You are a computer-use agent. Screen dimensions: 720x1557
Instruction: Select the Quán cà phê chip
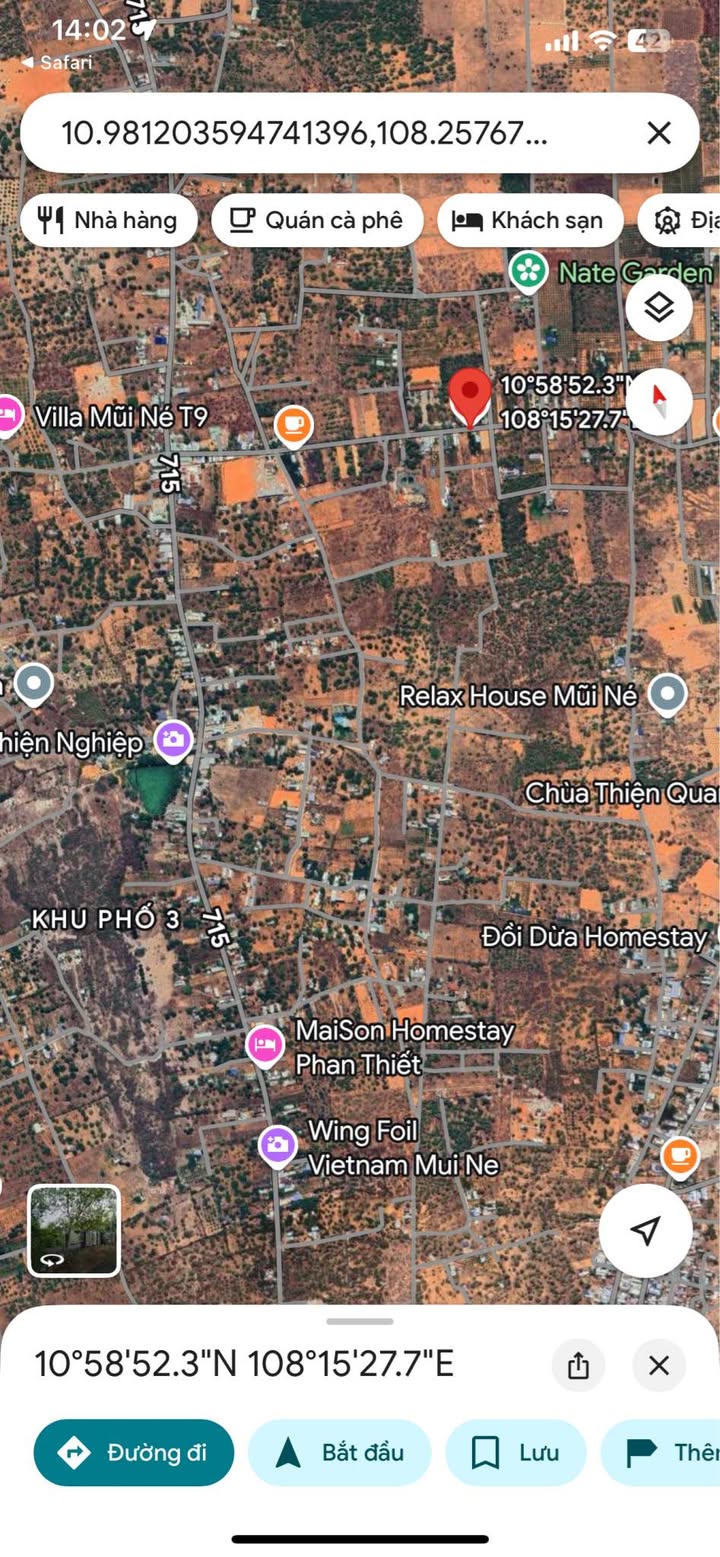point(317,220)
